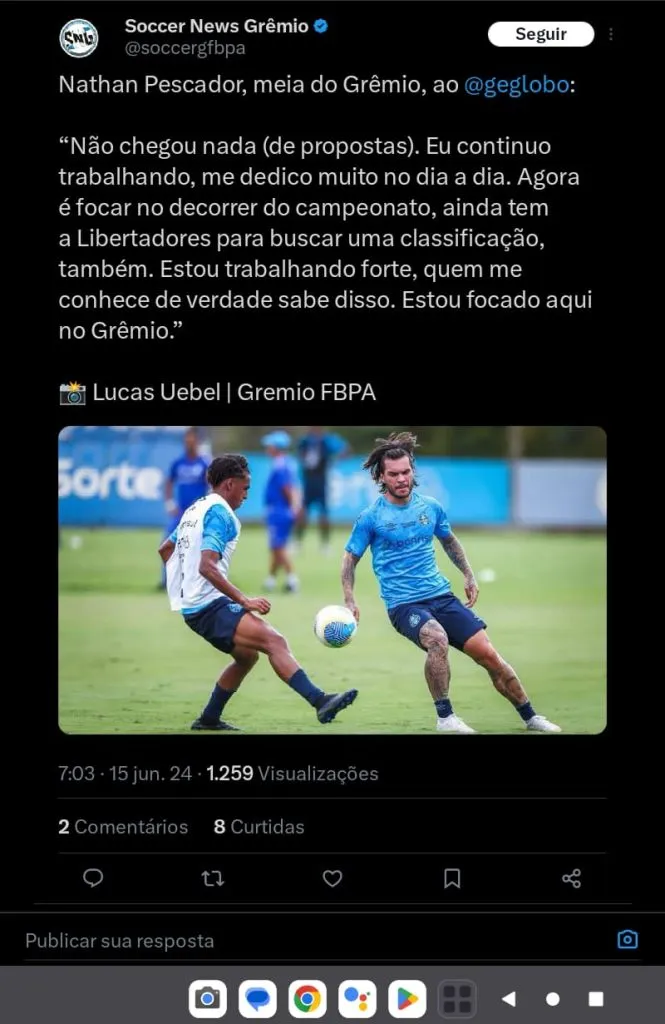
Task: Open the 8 Curtidas list
Action: (x=259, y=827)
